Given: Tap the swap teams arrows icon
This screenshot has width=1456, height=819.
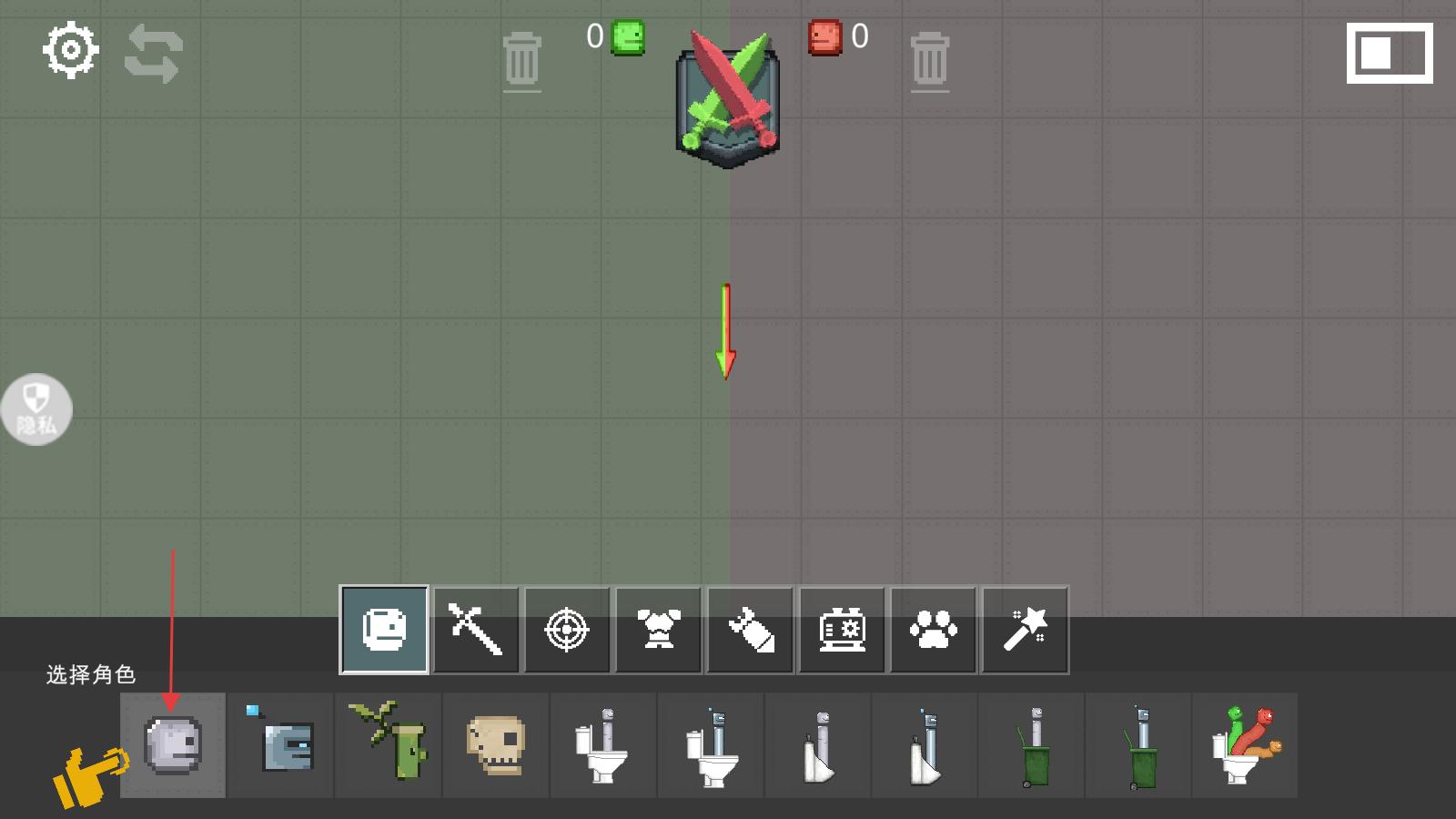Looking at the screenshot, I should [x=153, y=55].
